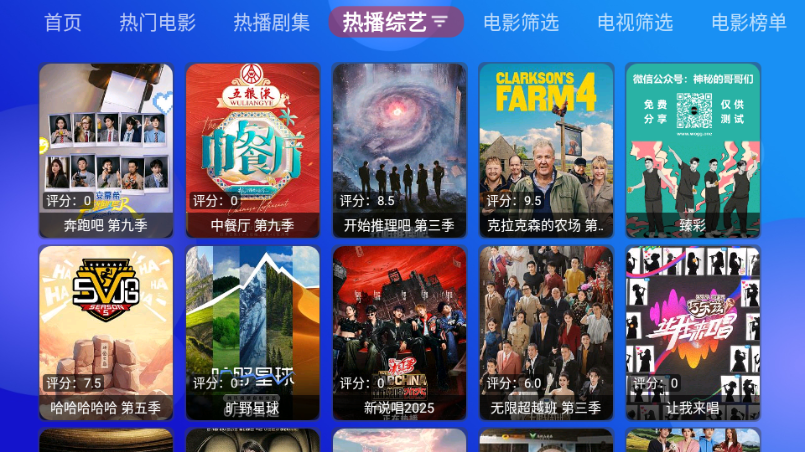
Task: Select the 热播剧集 tab
Action: click(271, 22)
